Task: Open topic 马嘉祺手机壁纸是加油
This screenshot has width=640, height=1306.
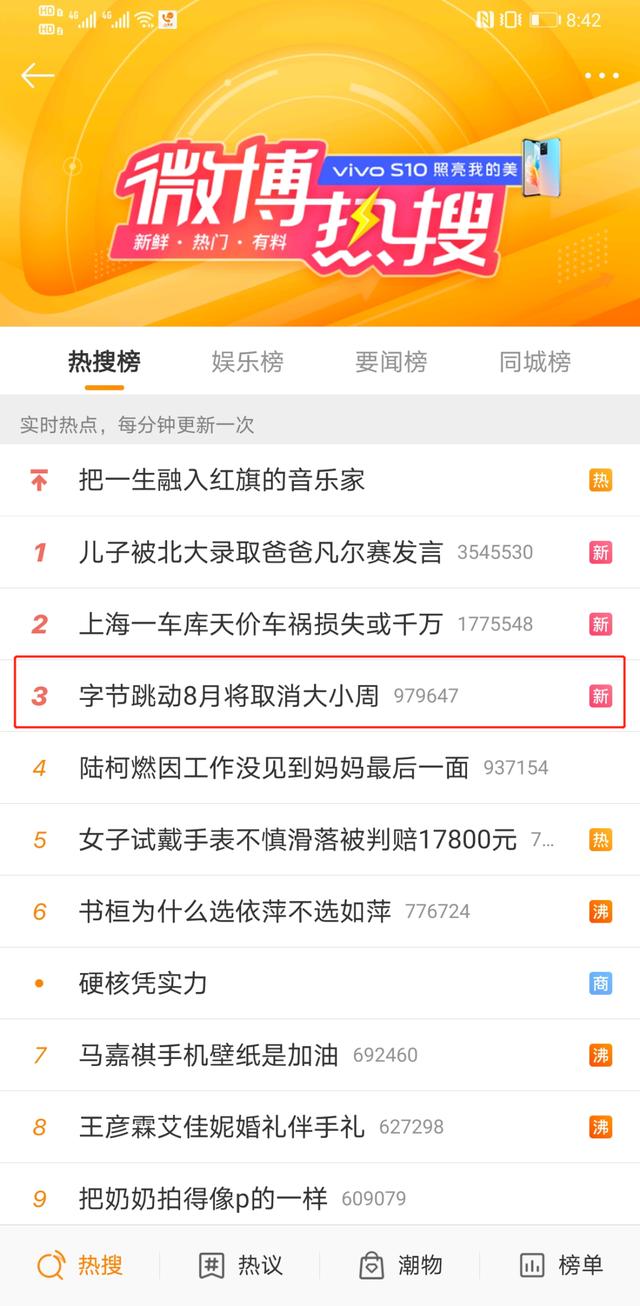Action: pyautogui.click(x=208, y=1055)
